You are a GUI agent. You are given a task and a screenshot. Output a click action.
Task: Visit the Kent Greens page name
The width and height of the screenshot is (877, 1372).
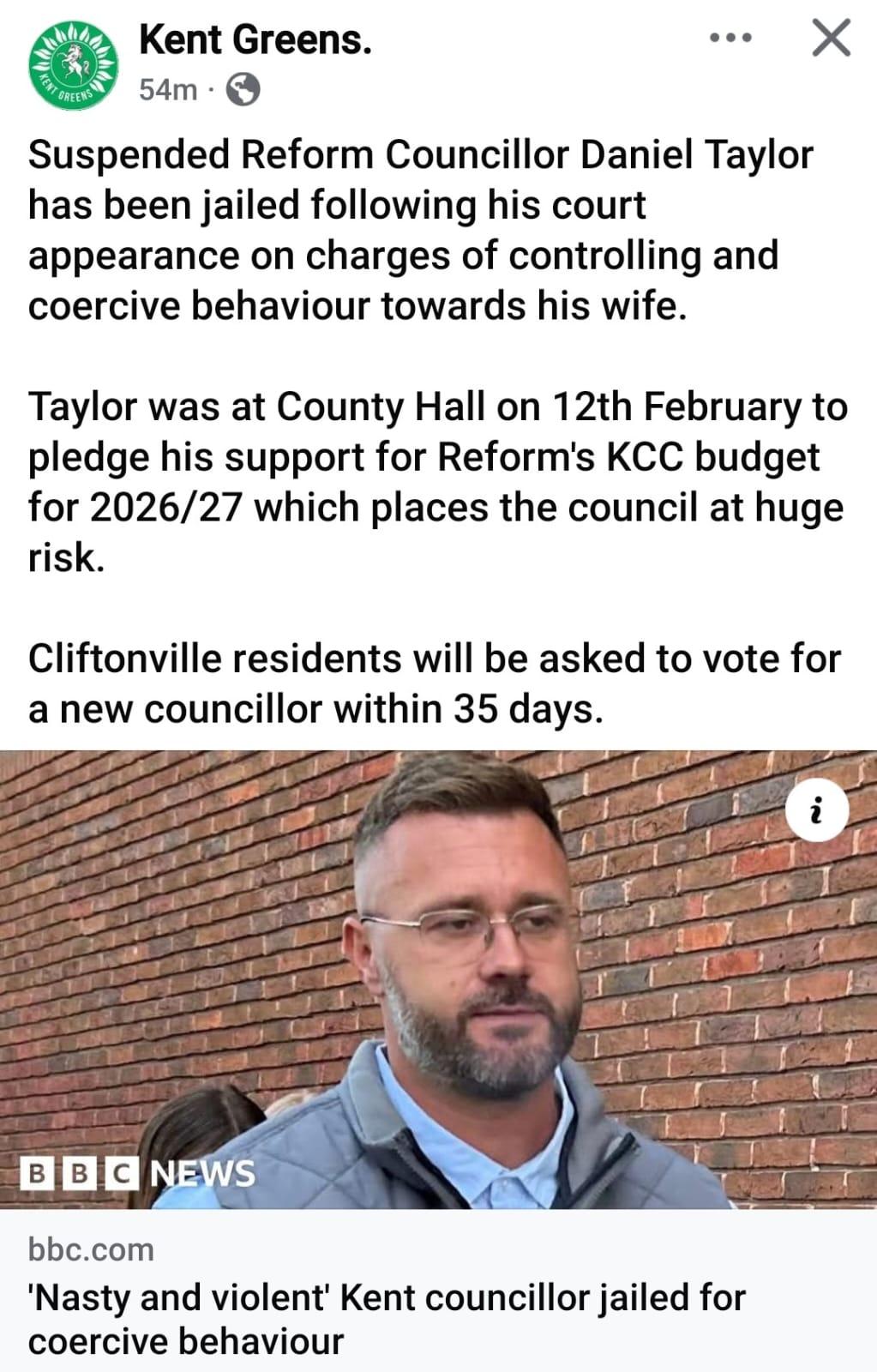(x=255, y=39)
